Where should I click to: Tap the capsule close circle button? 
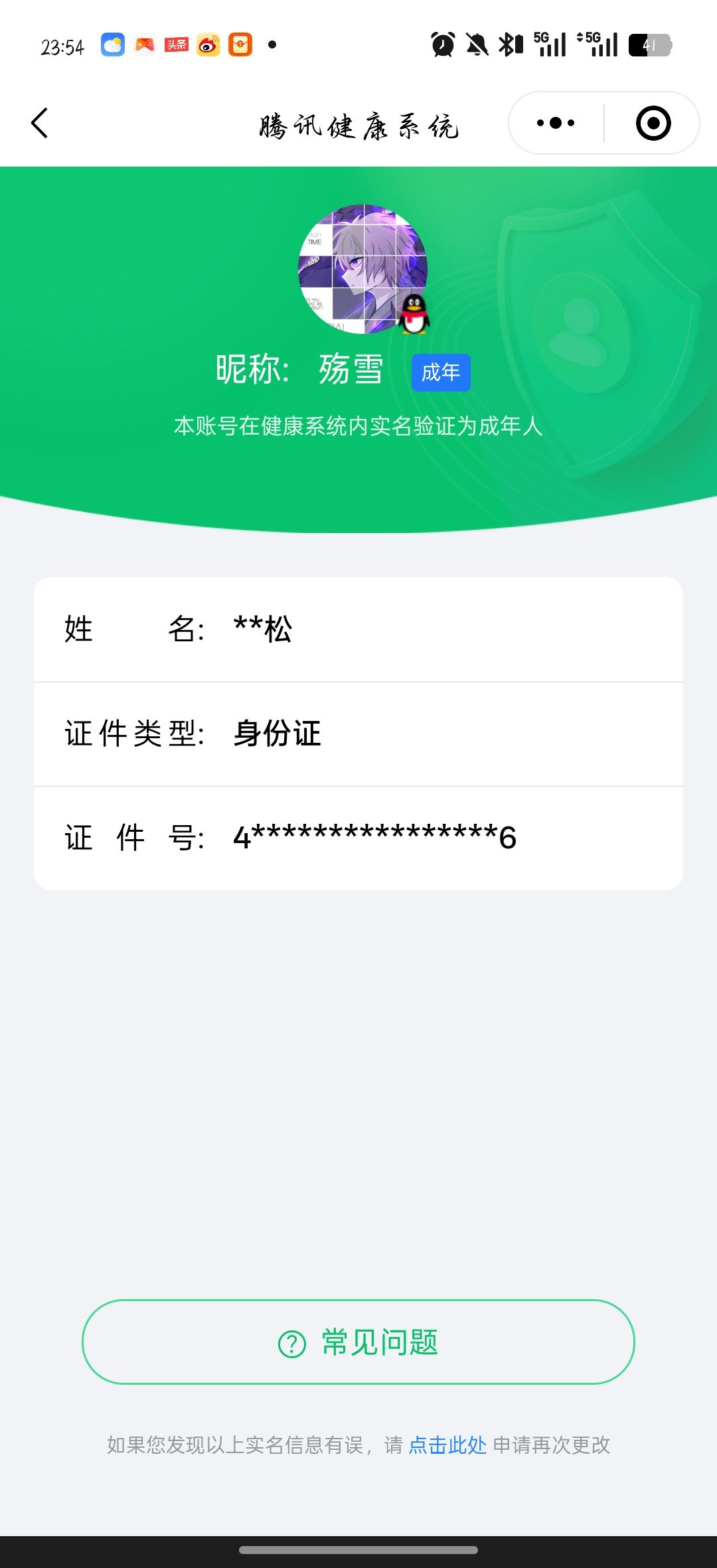coord(654,123)
